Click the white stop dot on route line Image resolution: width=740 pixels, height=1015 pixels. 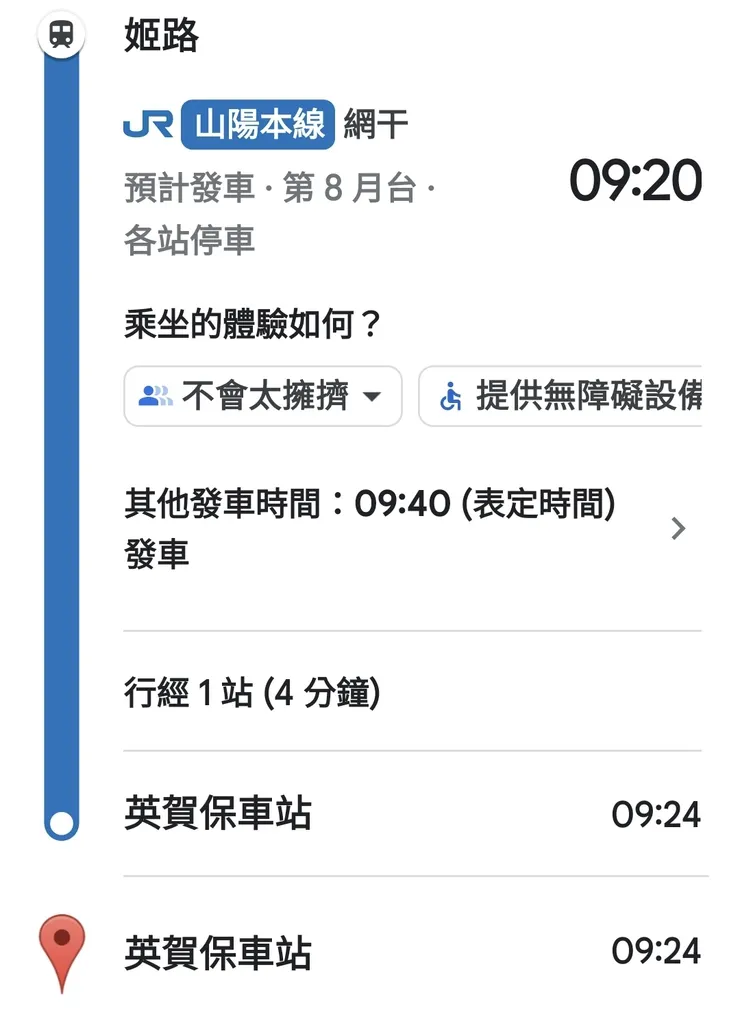pos(61,823)
